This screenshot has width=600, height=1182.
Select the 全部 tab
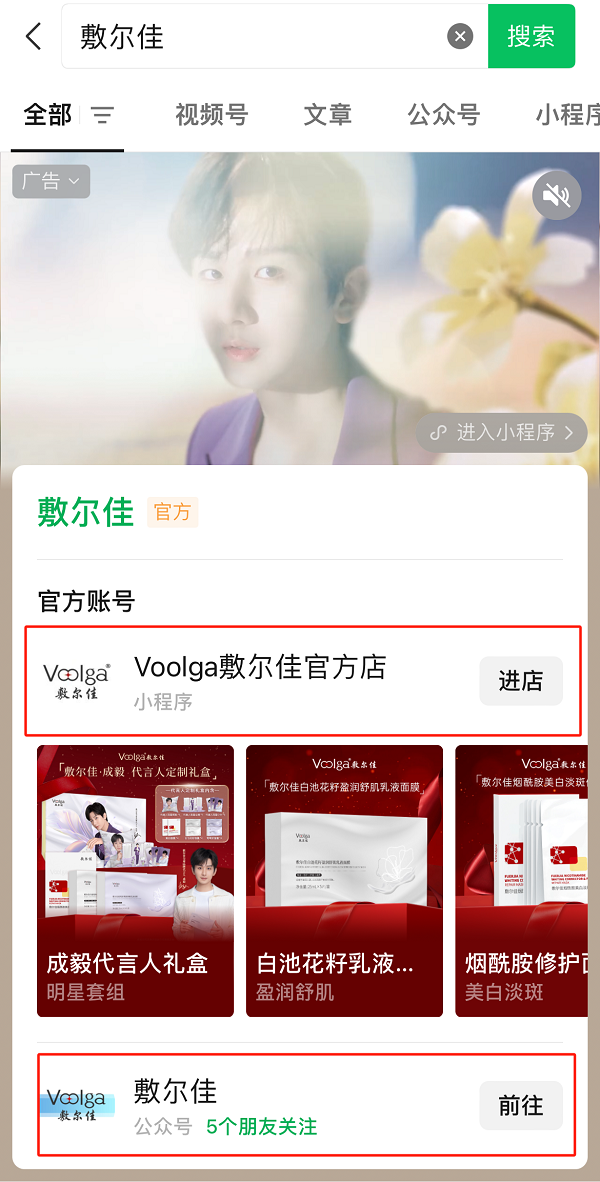[x=48, y=115]
